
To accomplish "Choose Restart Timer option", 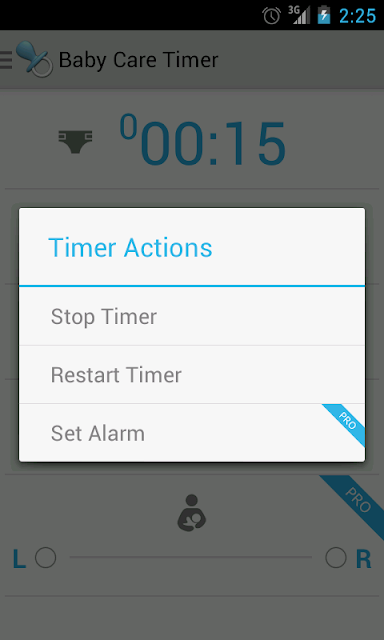I will click(x=192, y=375).
